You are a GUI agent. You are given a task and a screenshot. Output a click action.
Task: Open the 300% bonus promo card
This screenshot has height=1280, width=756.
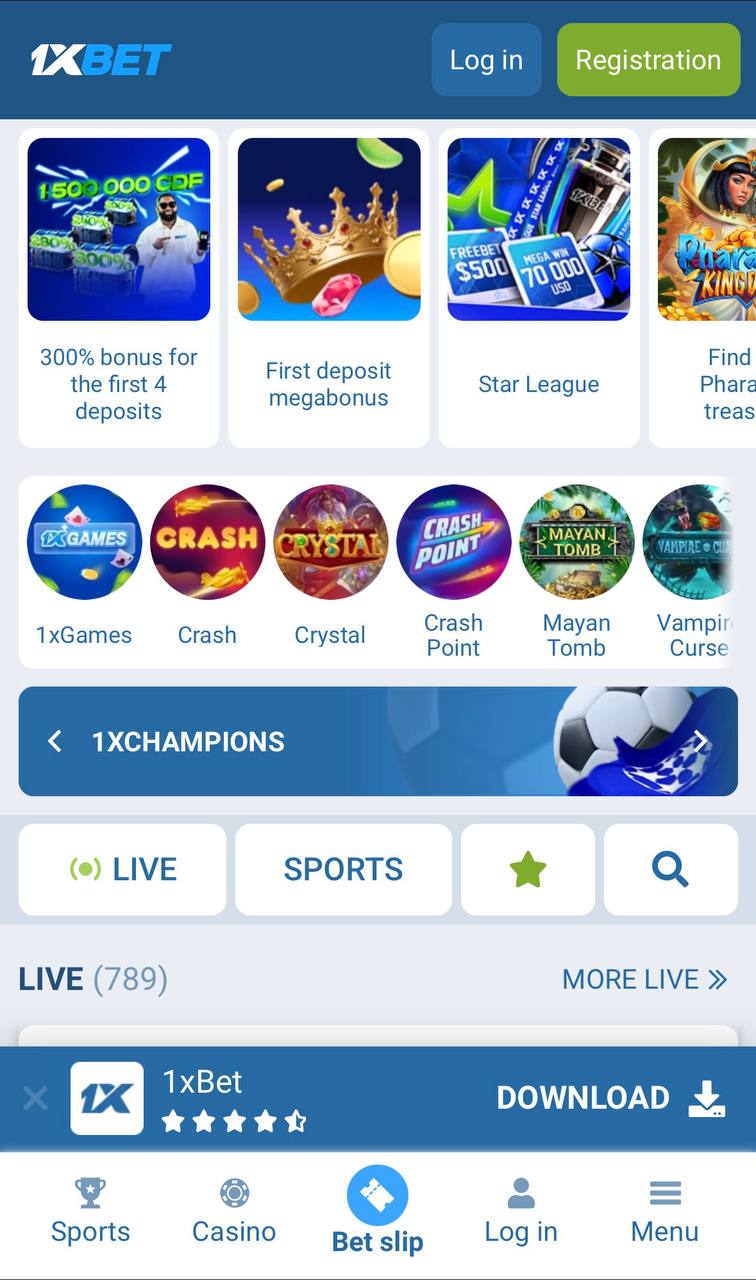118,290
